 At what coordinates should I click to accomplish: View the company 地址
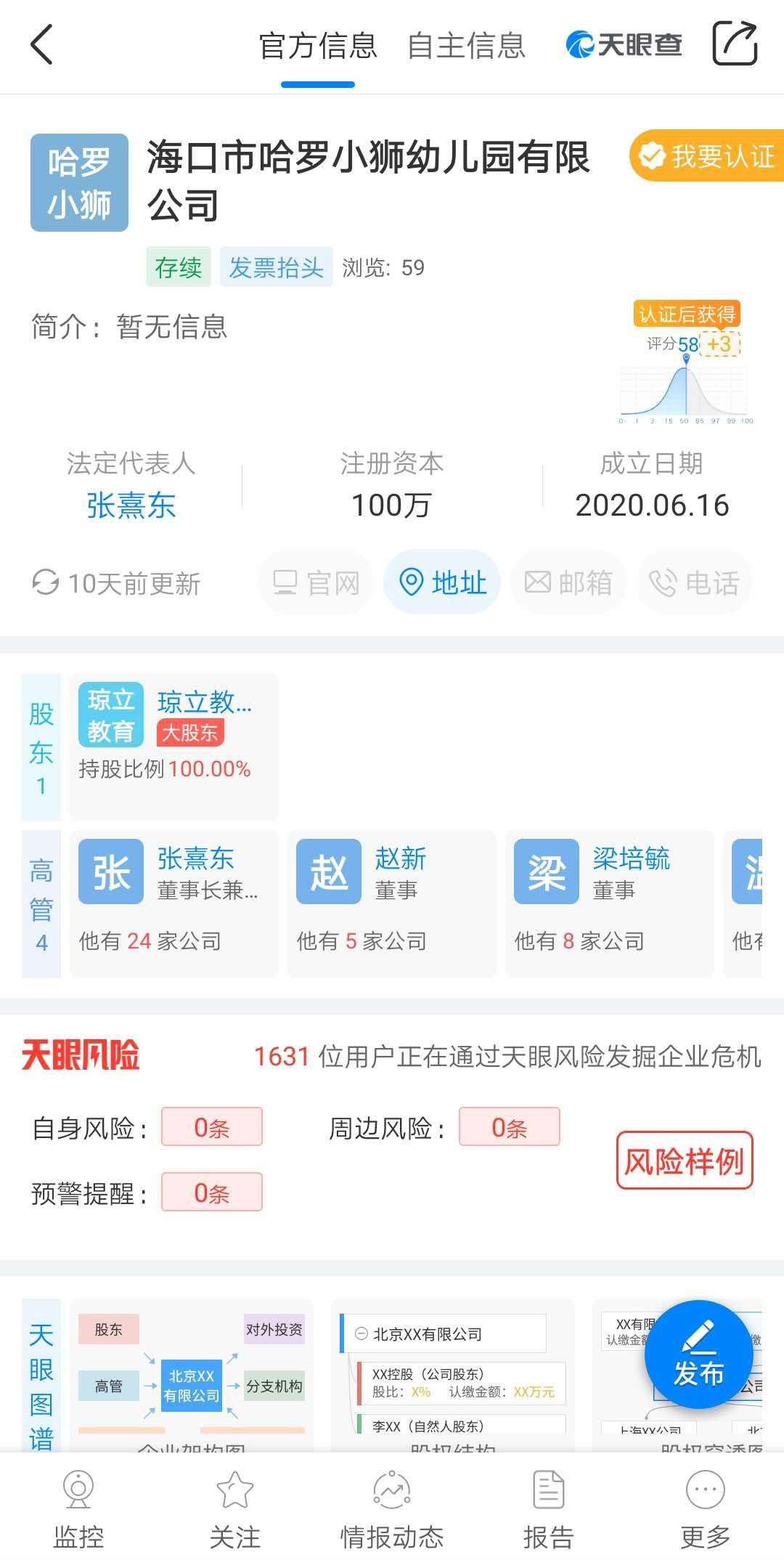pos(442,582)
